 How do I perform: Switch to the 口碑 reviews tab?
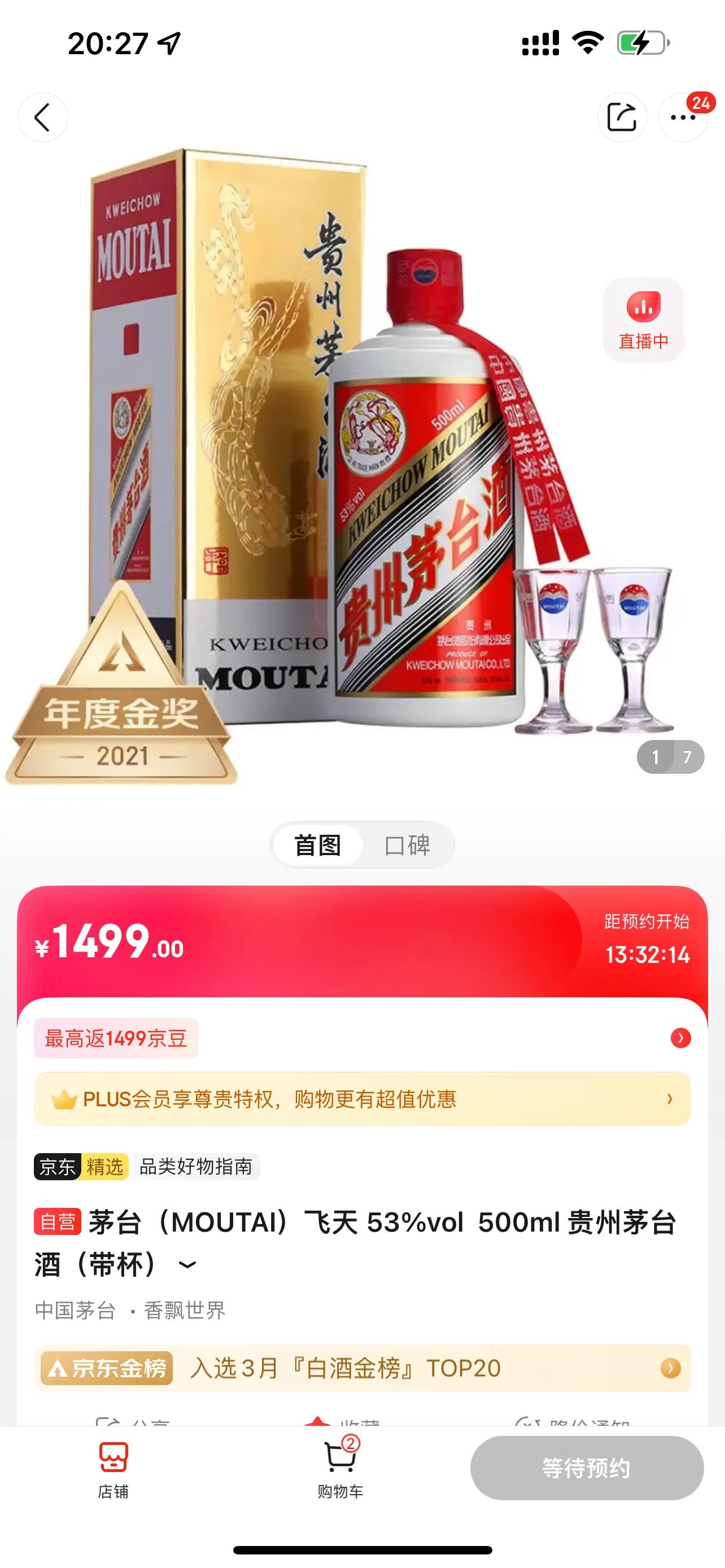pos(409,846)
